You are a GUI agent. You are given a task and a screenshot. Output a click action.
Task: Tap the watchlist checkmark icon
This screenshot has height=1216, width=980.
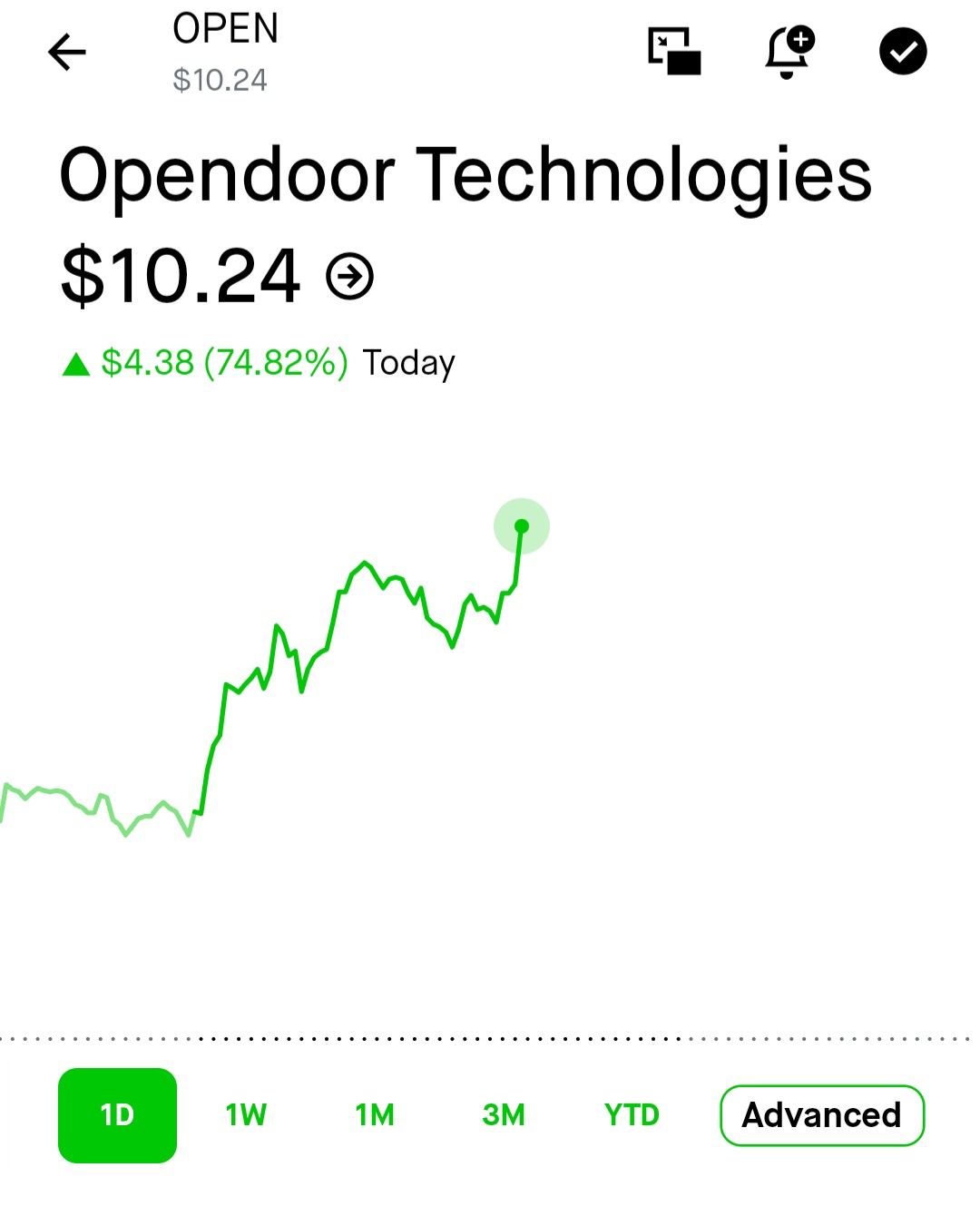[903, 51]
